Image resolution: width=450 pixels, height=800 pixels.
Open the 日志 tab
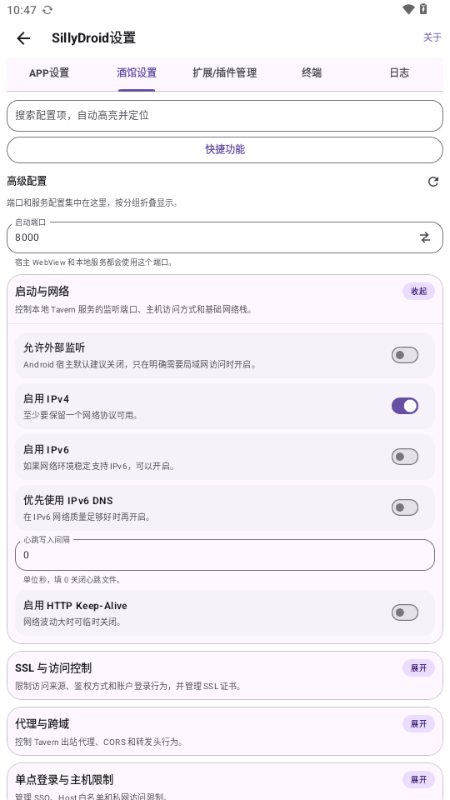pyautogui.click(x=399, y=73)
